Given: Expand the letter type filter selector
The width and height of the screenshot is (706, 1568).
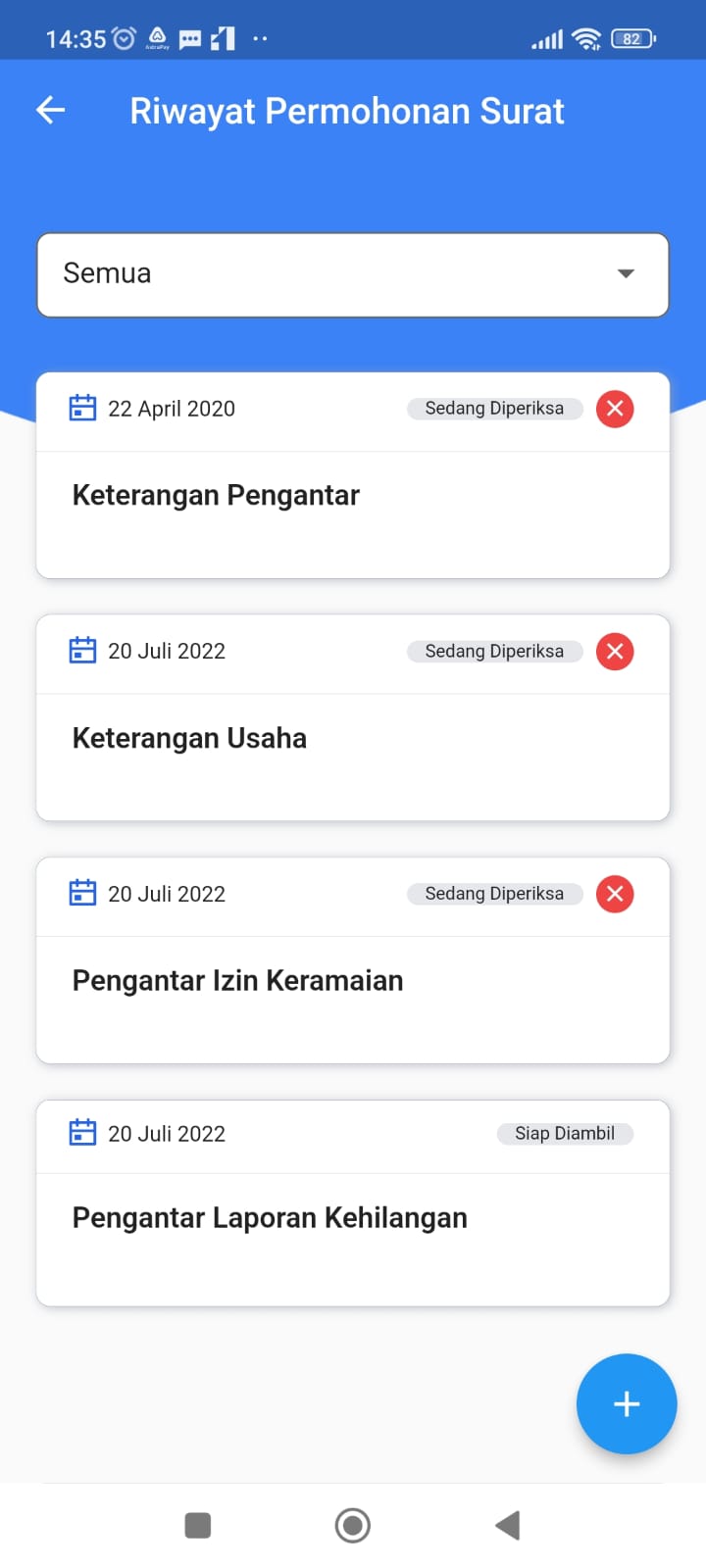Looking at the screenshot, I should tap(353, 274).
